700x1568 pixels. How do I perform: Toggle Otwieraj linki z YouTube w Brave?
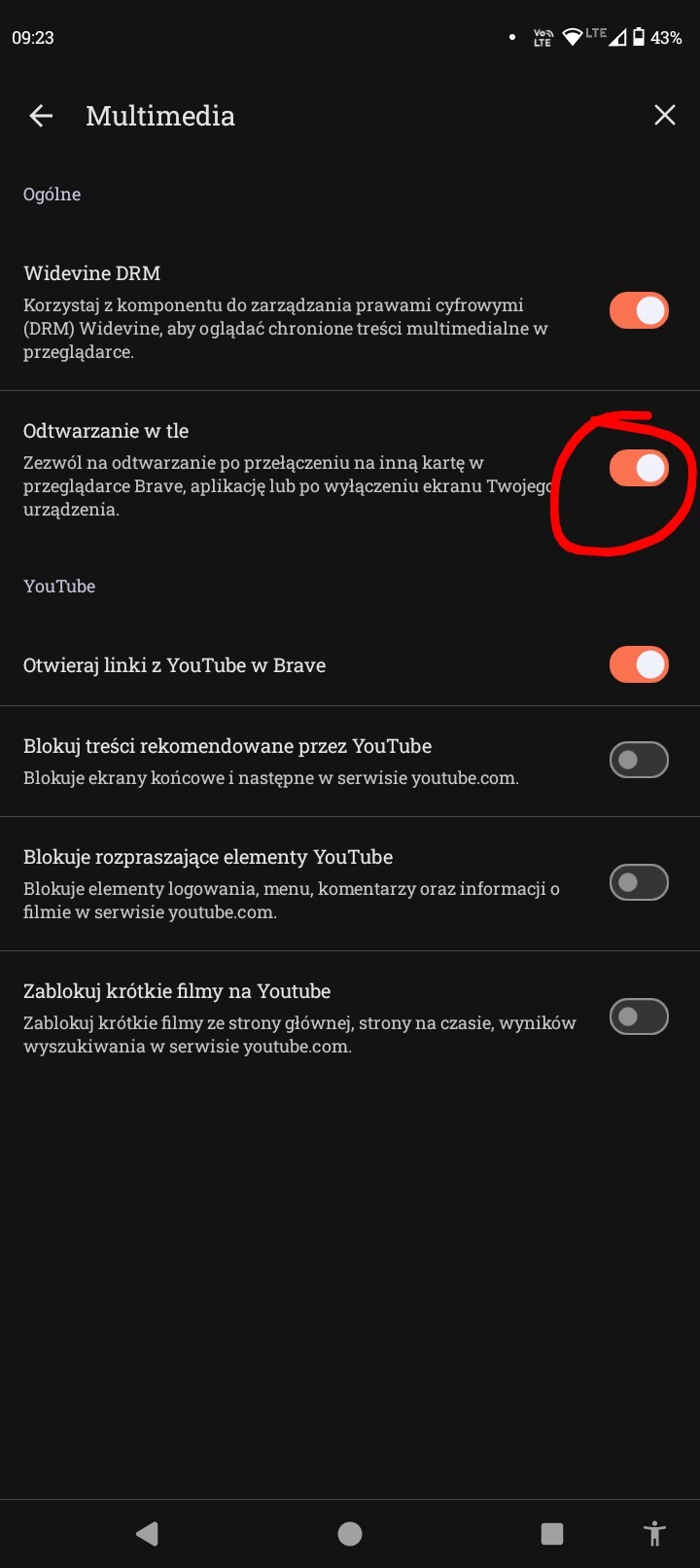pos(639,664)
